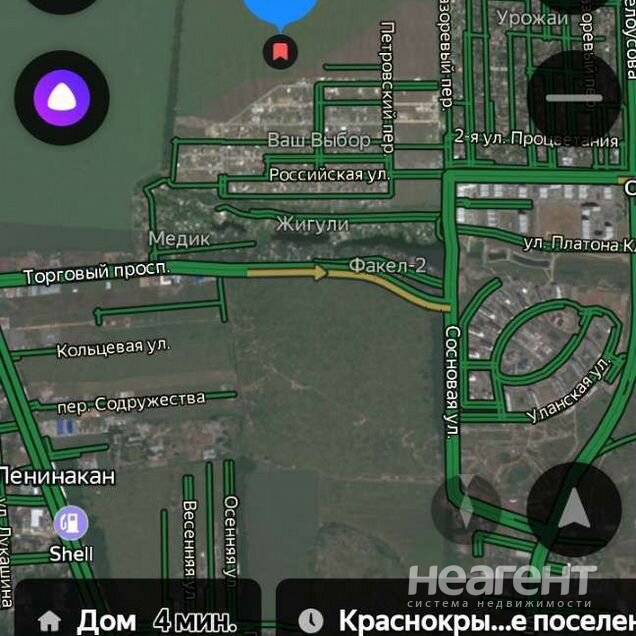The image size is (636, 636).
Task: Start route to Дом 4 мин.
Action: point(137,619)
